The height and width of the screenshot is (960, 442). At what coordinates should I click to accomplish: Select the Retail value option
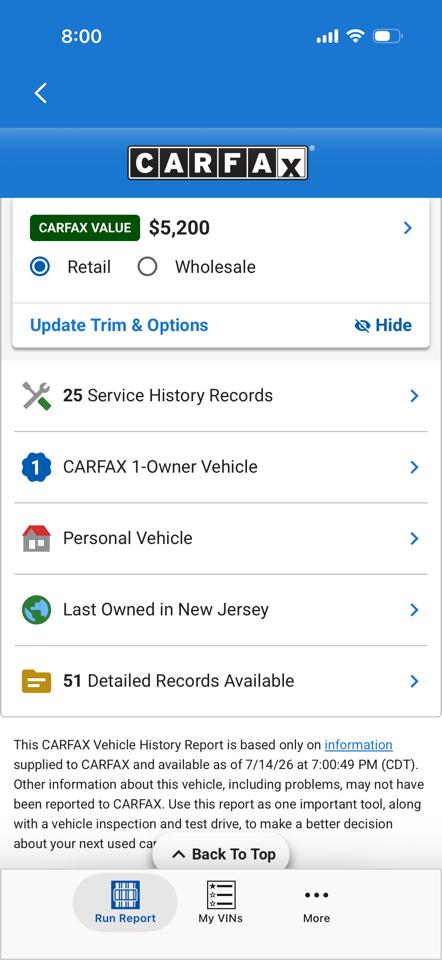[x=70, y=267]
